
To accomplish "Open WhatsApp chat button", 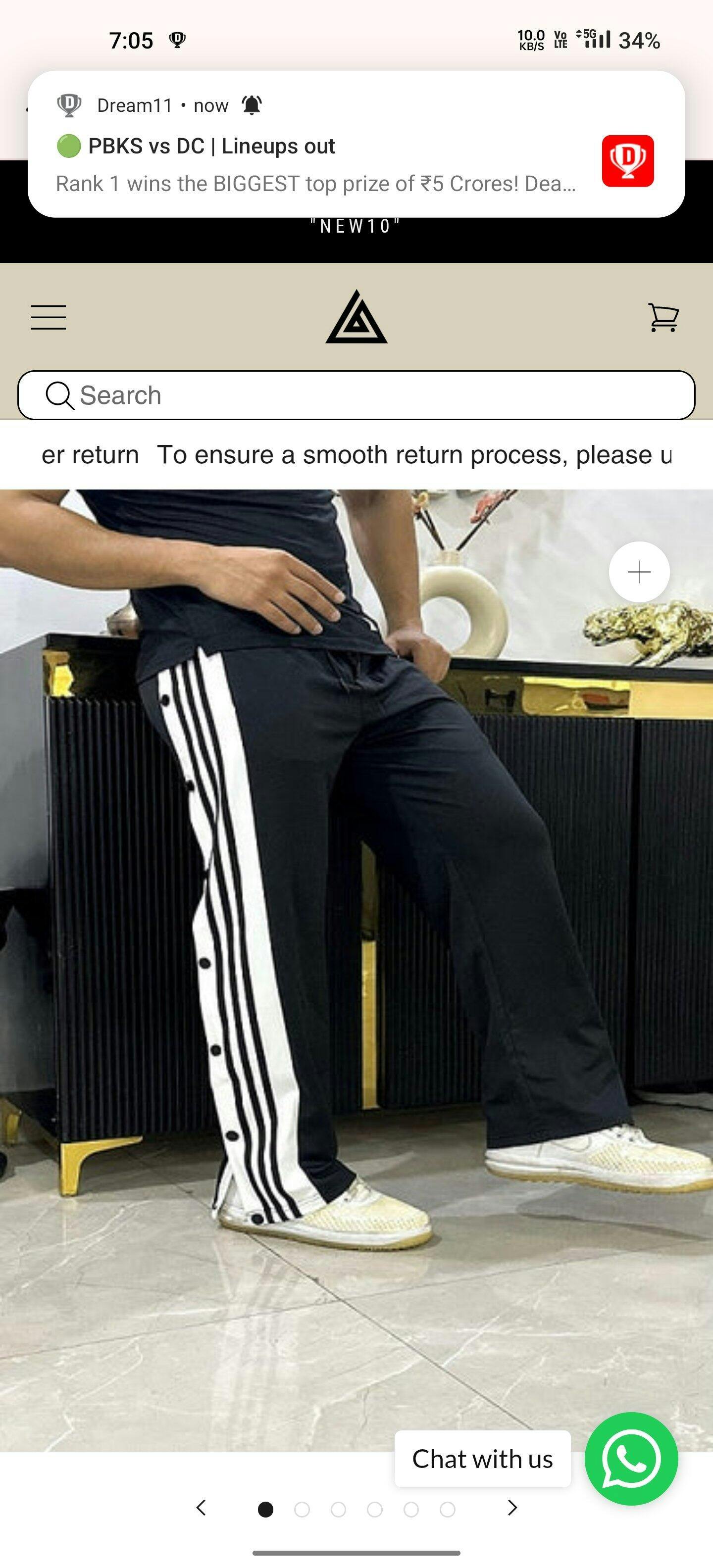I will click(631, 1459).
